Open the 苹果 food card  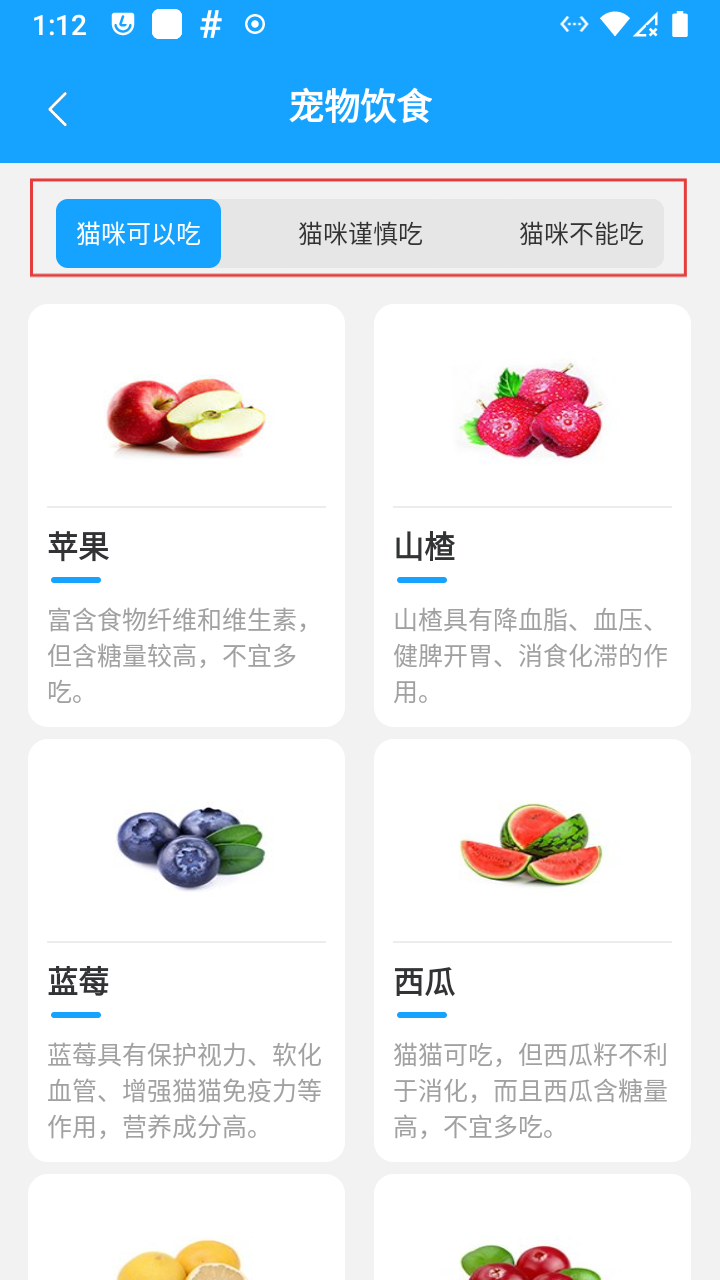[186, 515]
